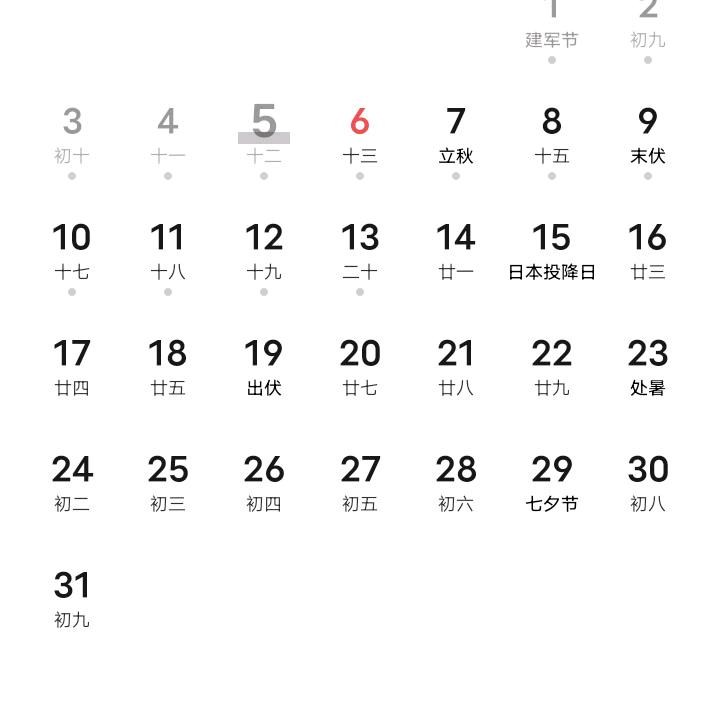
Task: Pick August 31 初九
Action: (x=72, y=599)
